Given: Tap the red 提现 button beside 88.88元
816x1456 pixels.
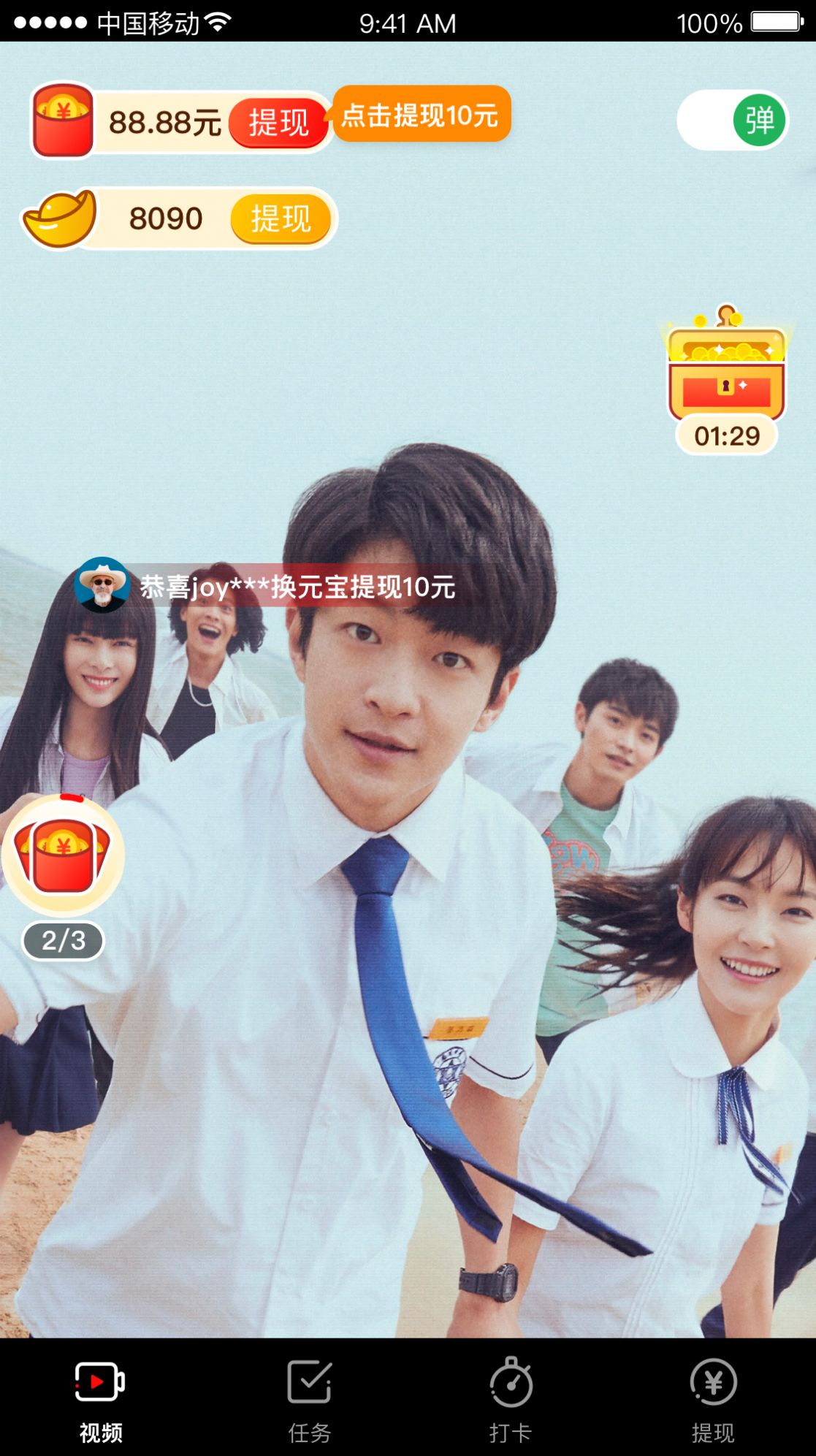Looking at the screenshot, I should [x=278, y=122].
